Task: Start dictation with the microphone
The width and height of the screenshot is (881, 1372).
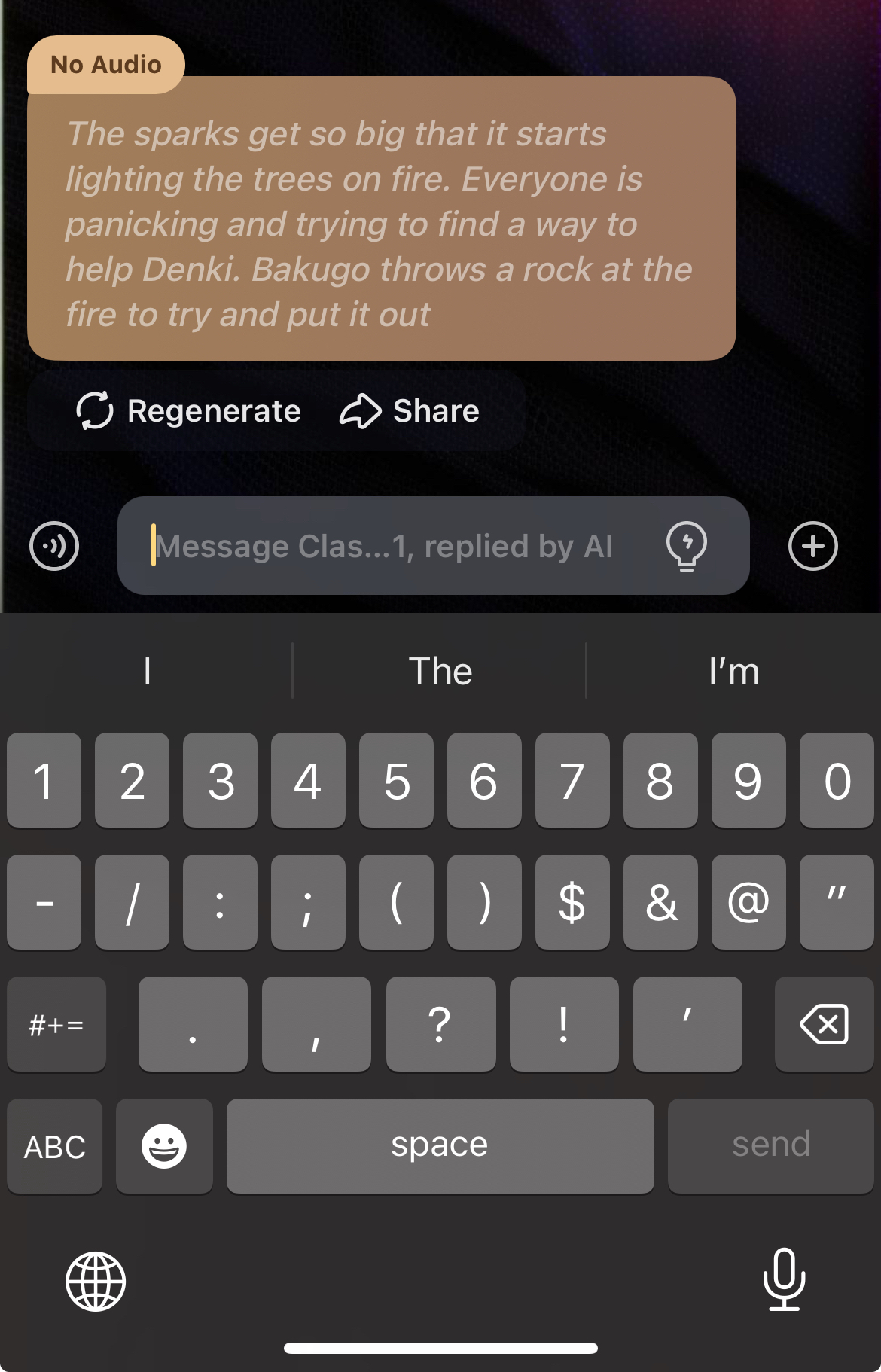Action: [784, 1279]
